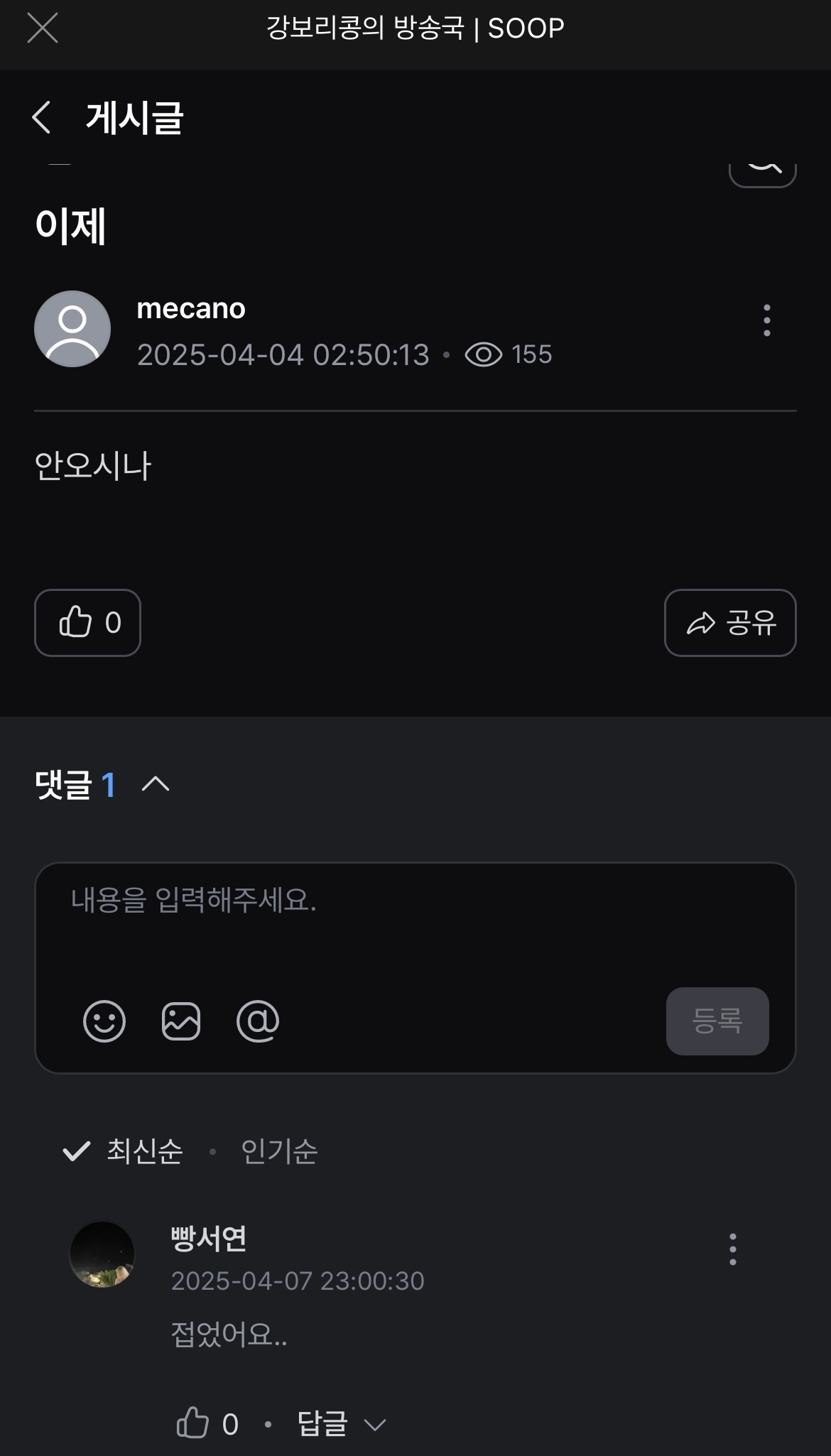This screenshot has height=1456, width=831.
Task: Like the post by mecano
Action: coord(87,623)
